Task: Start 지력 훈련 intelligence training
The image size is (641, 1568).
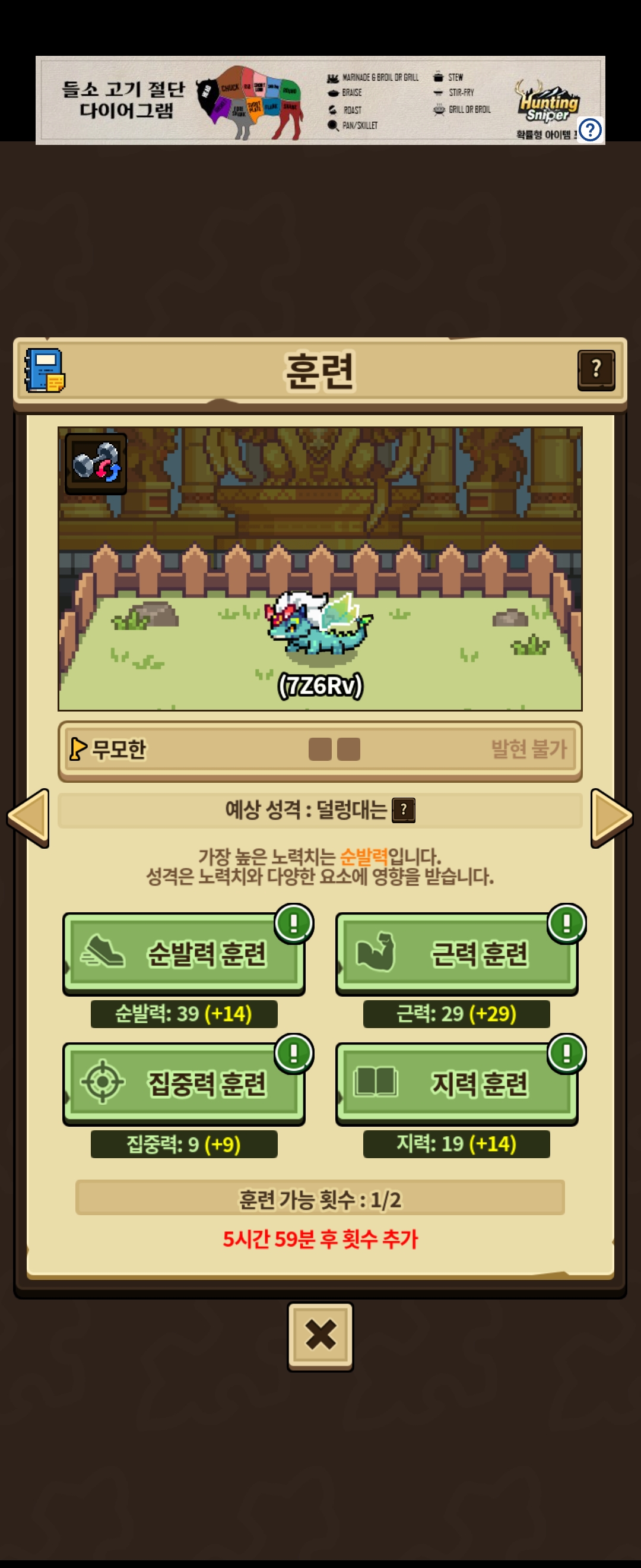Action: pos(456,1083)
